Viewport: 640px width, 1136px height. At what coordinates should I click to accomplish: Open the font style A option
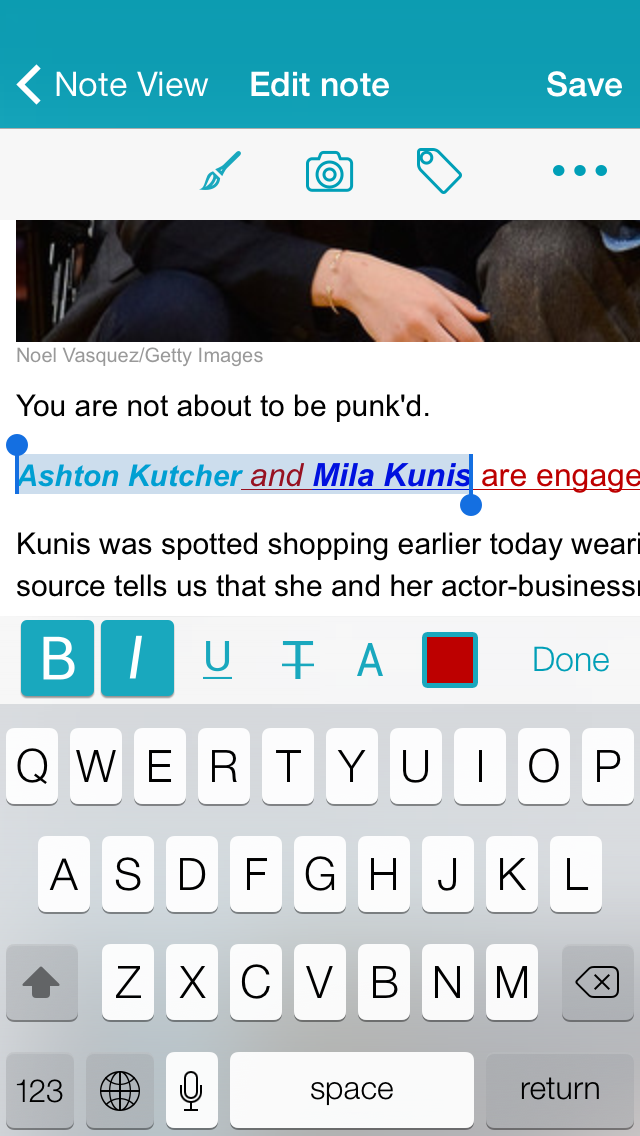click(370, 660)
